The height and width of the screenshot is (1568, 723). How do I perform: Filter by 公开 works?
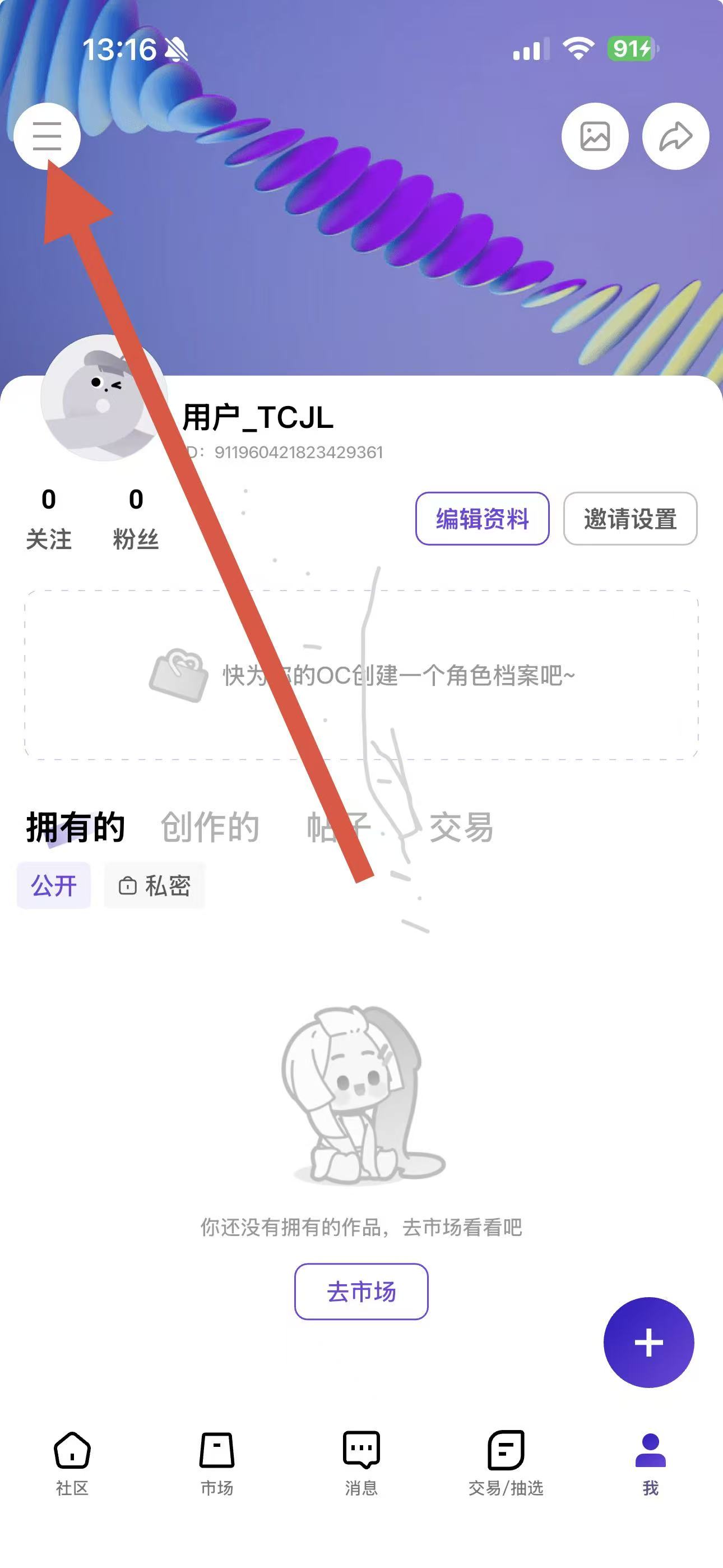click(54, 885)
